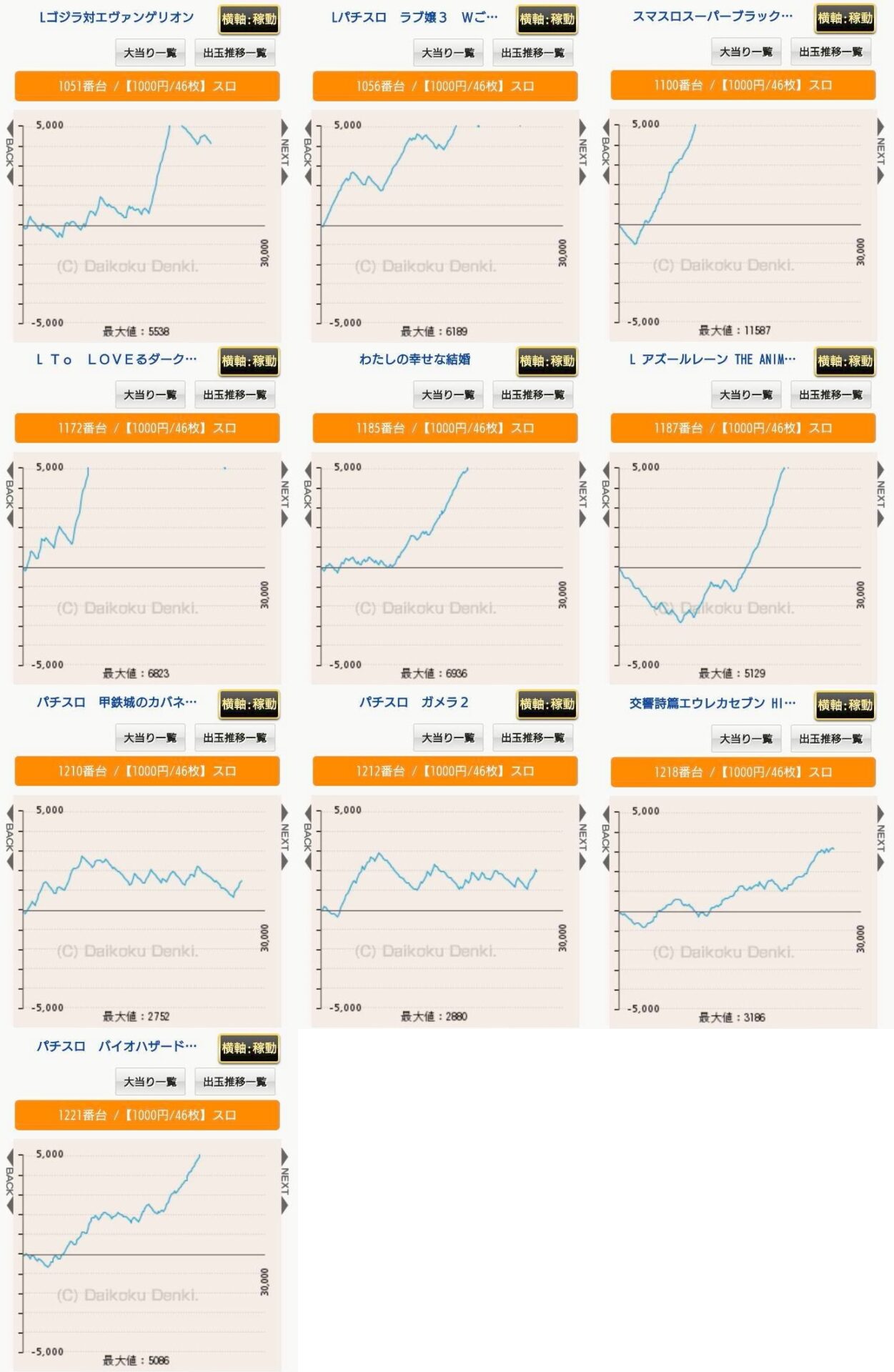Open the わたしの幸せな結婚 title link
894x1372 pixels.
pyautogui.click(x=414, y=359)
